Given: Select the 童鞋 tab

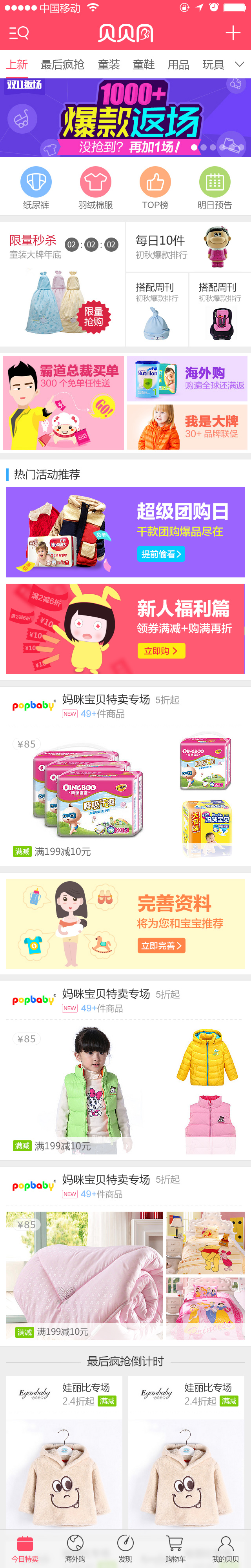Looking at the screenshot, I should pyautogui.click(x=143, y=65).
